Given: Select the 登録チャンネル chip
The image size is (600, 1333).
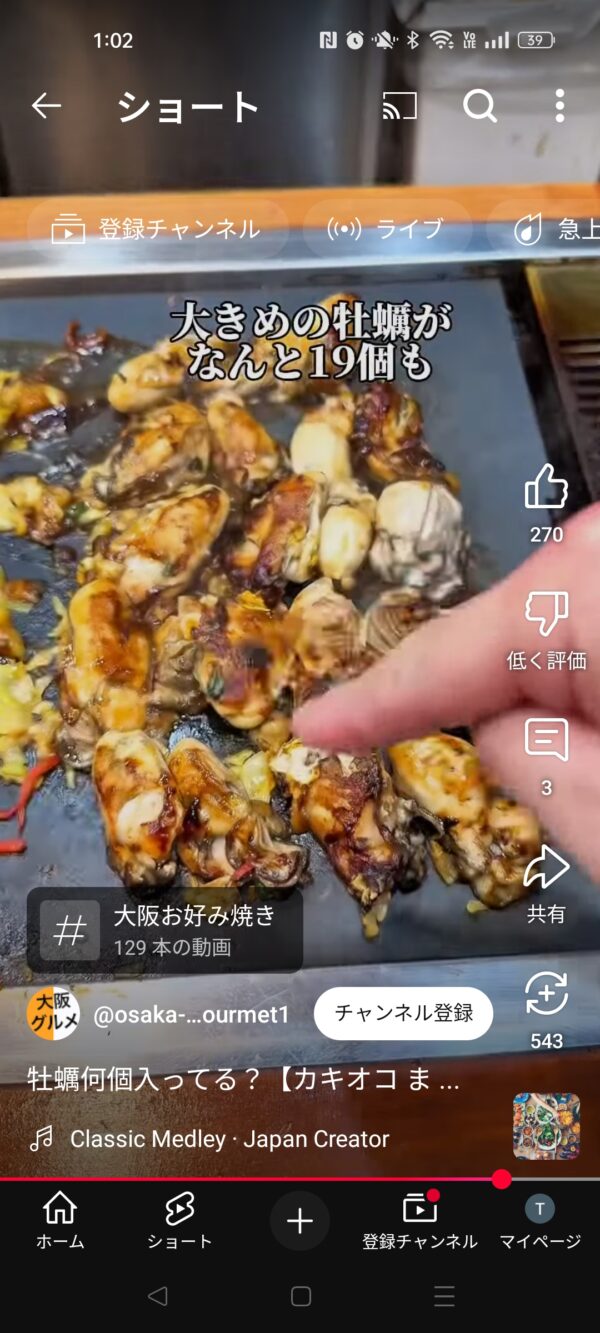Looking at the screenshot, I should [157, 229].
